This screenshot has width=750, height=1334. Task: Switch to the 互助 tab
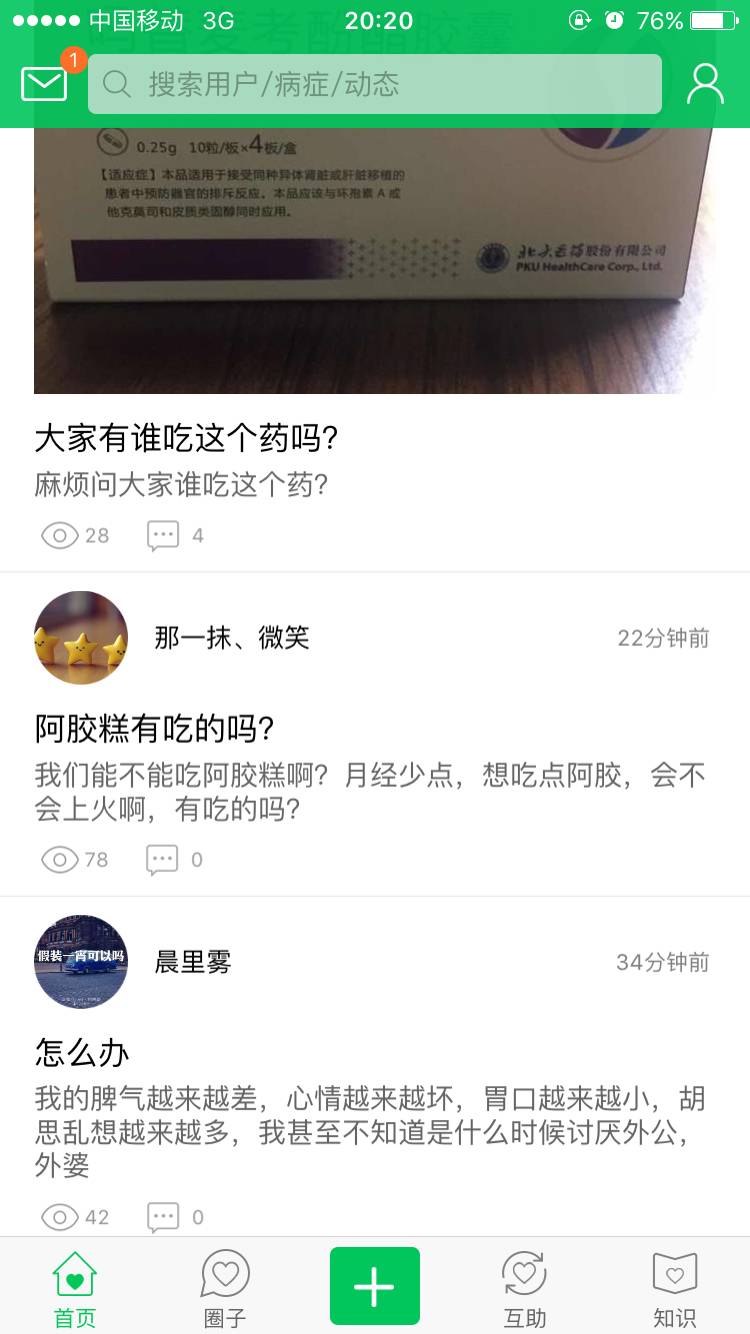525,1288
